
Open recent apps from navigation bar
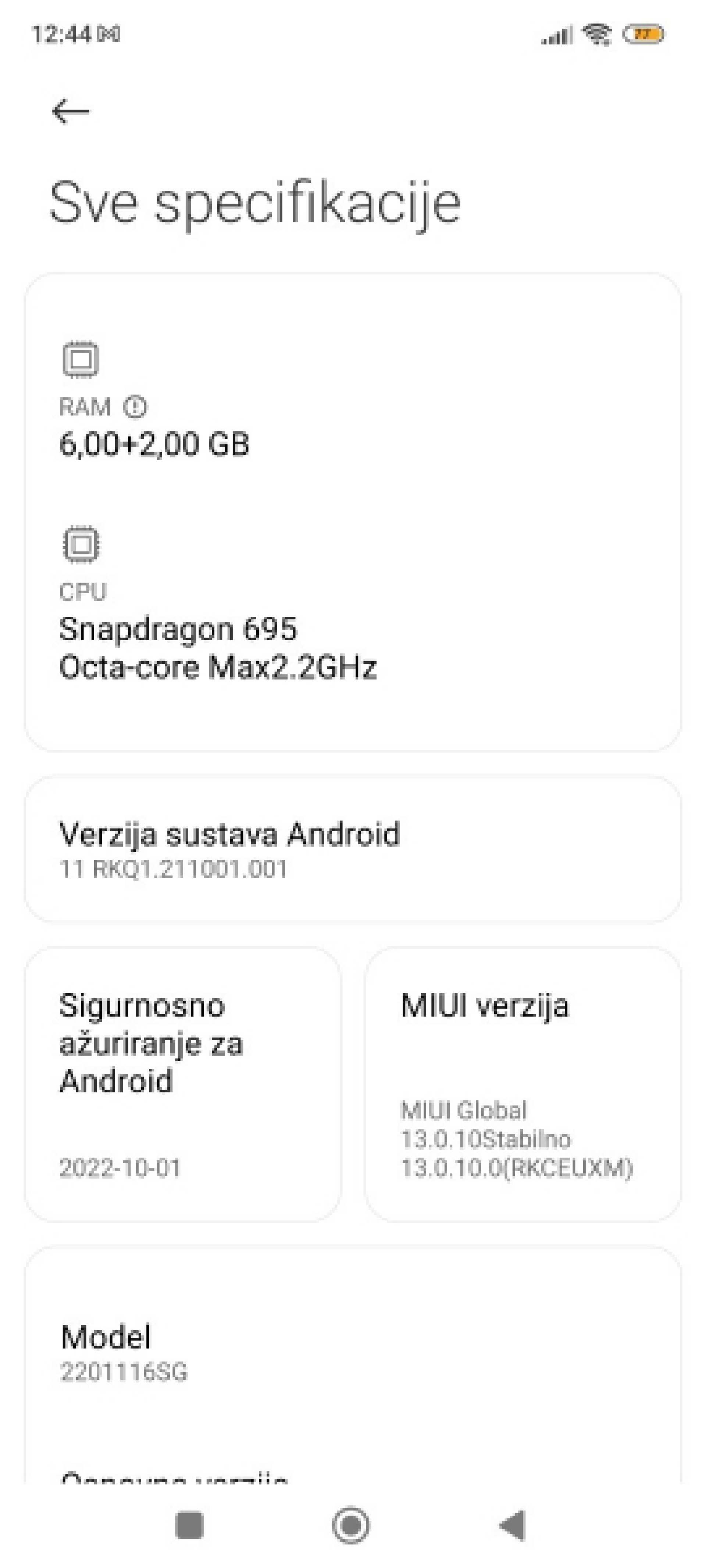click(x=189, y=1525)
